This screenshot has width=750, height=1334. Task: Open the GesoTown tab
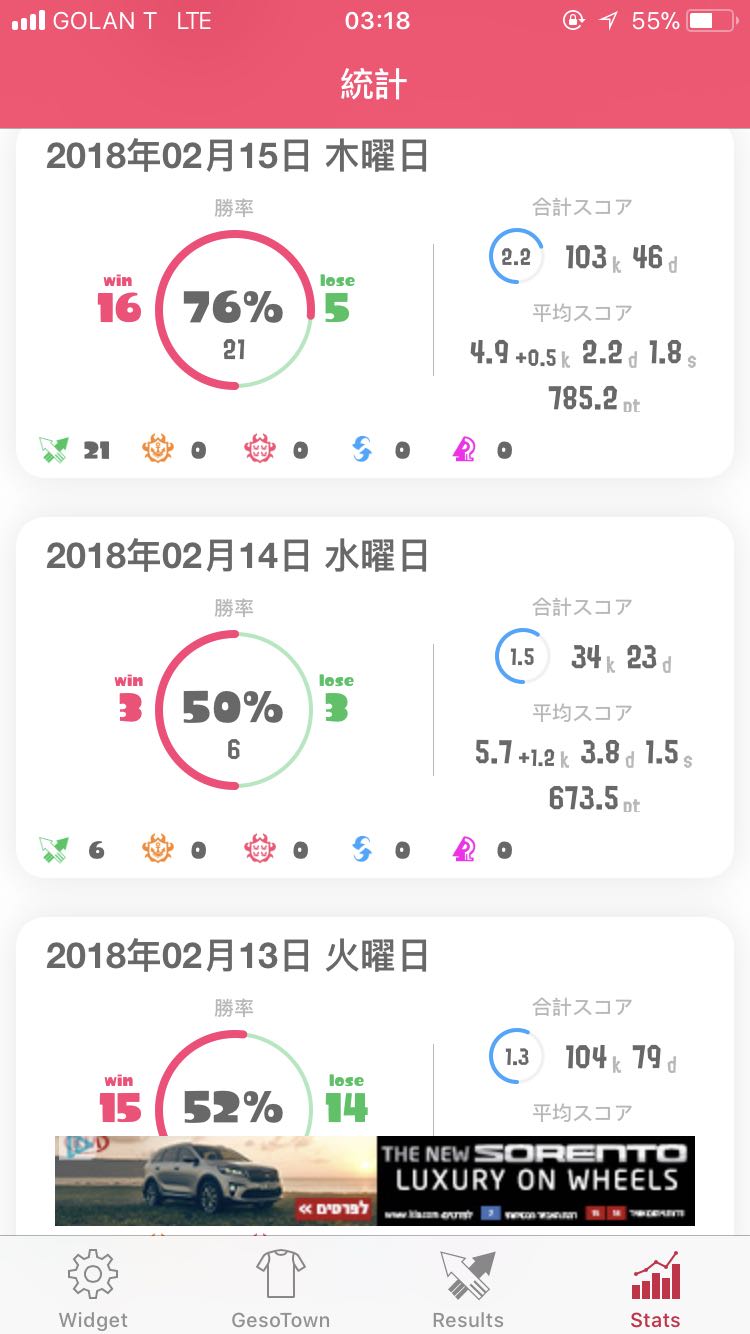pyautogui.click(x=280, y=1288)
